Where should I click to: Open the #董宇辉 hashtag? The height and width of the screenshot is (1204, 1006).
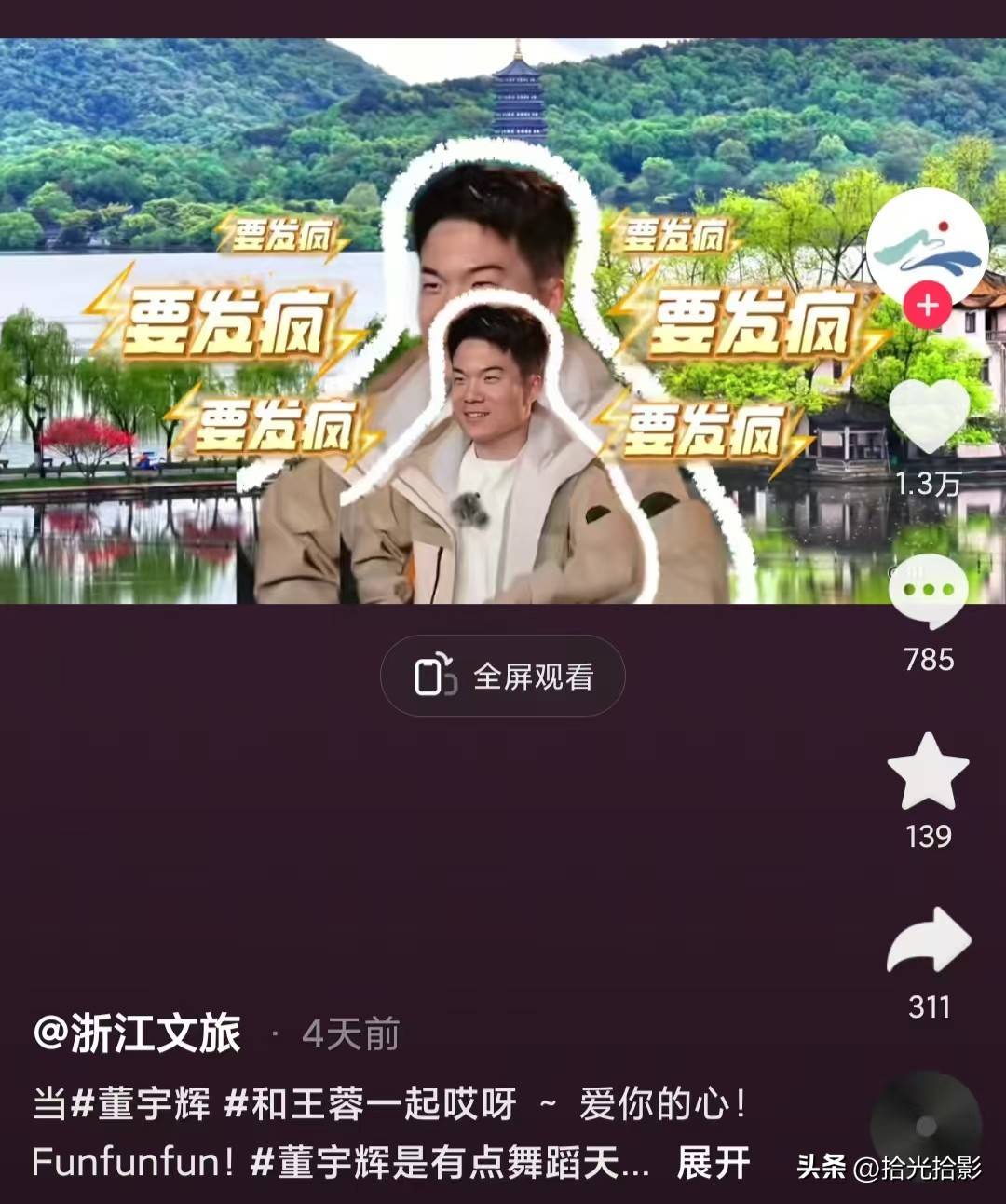click(x=141, y=1104)
